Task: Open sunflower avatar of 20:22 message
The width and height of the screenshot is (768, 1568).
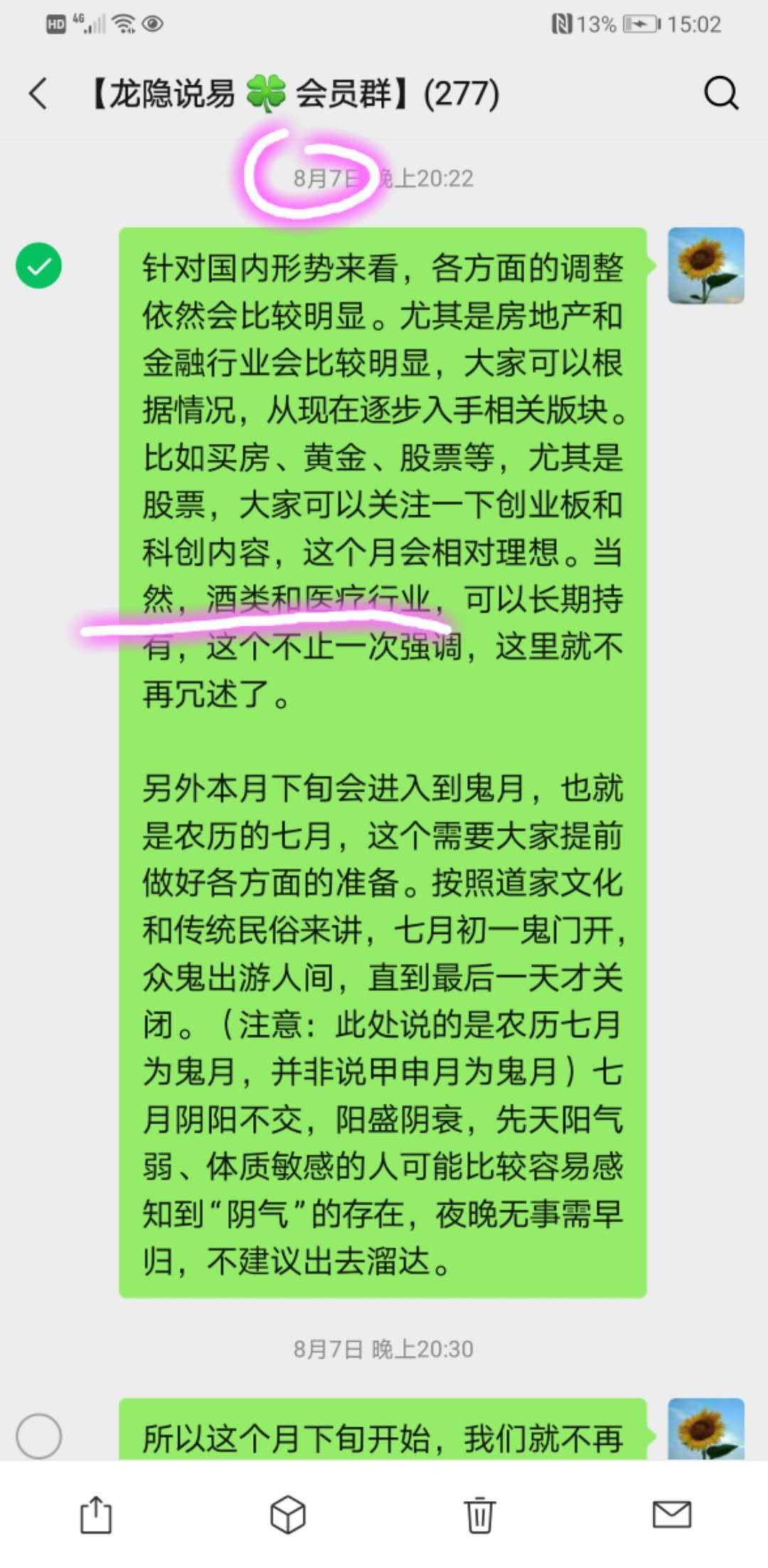Action: 705,265
